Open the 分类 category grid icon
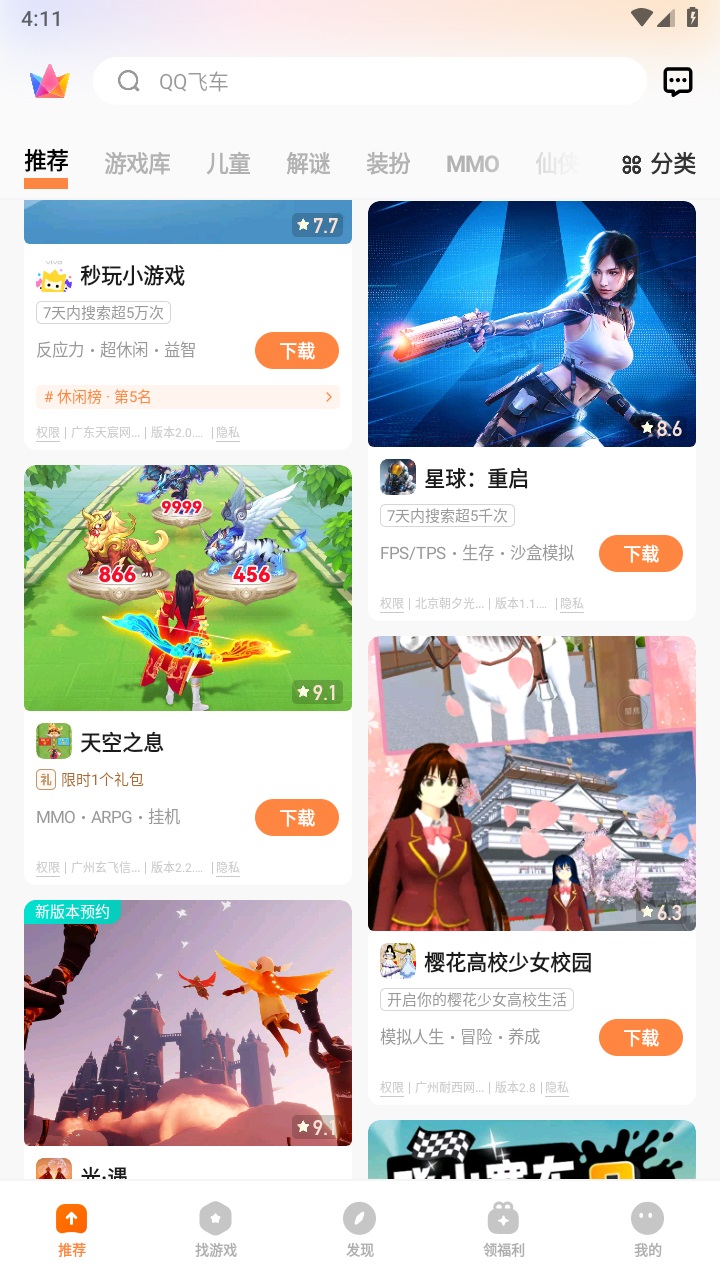This screenshot has height=1280, width=720. (x=632, y=164)
